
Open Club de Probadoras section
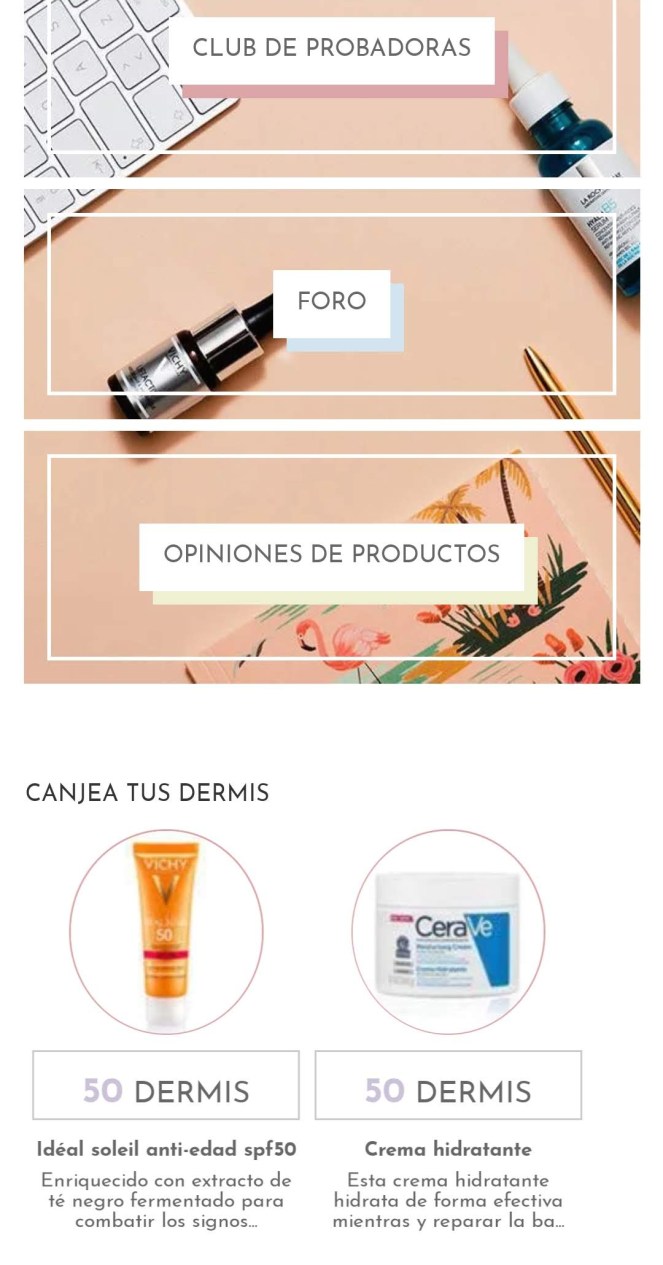tap(331, 49)
